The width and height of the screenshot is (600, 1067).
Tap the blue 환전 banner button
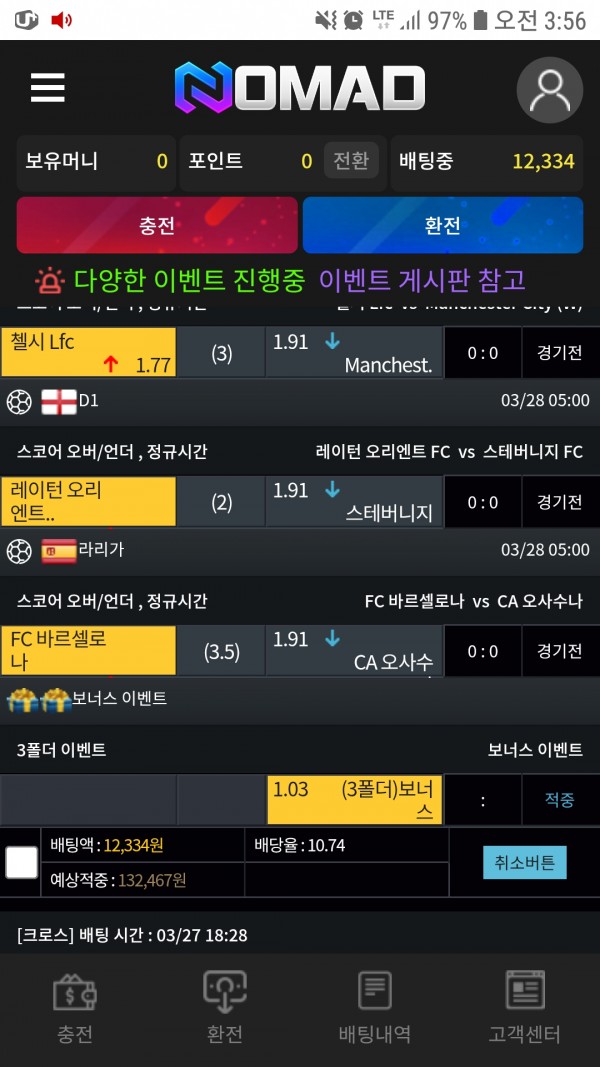[x=442, y=225]
